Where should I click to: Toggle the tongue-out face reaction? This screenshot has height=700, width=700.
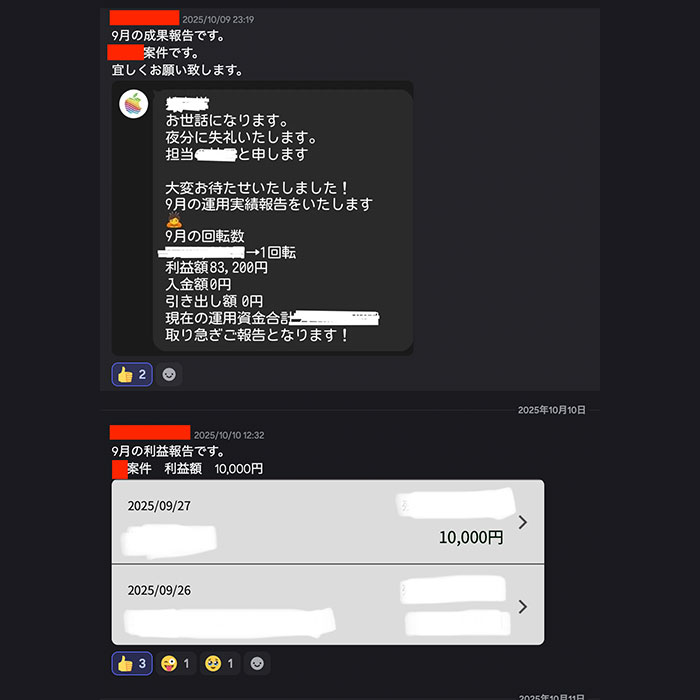click(175, 663)
